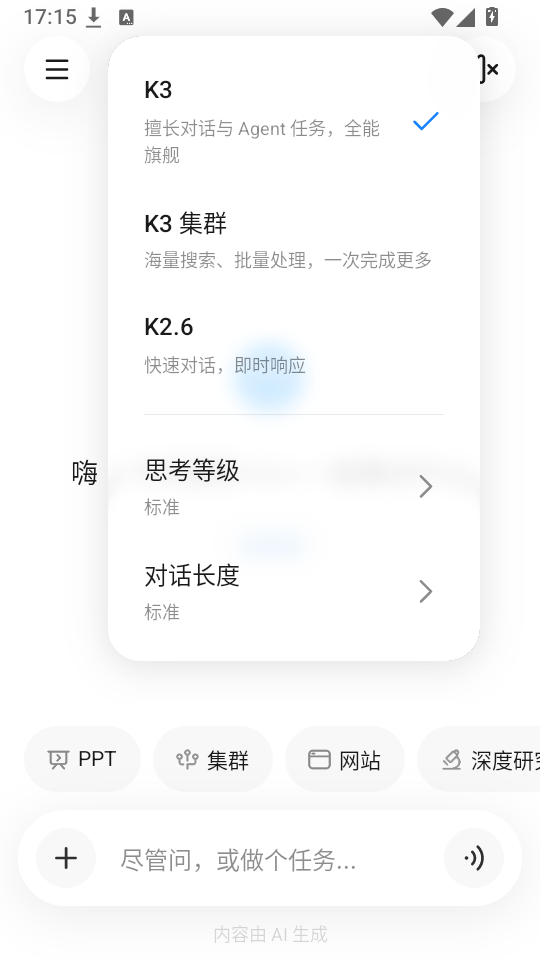540x960 pixels.
Task: Open the hamburger drawer menu
Action: pyautogui.click(x=57, y=69)
